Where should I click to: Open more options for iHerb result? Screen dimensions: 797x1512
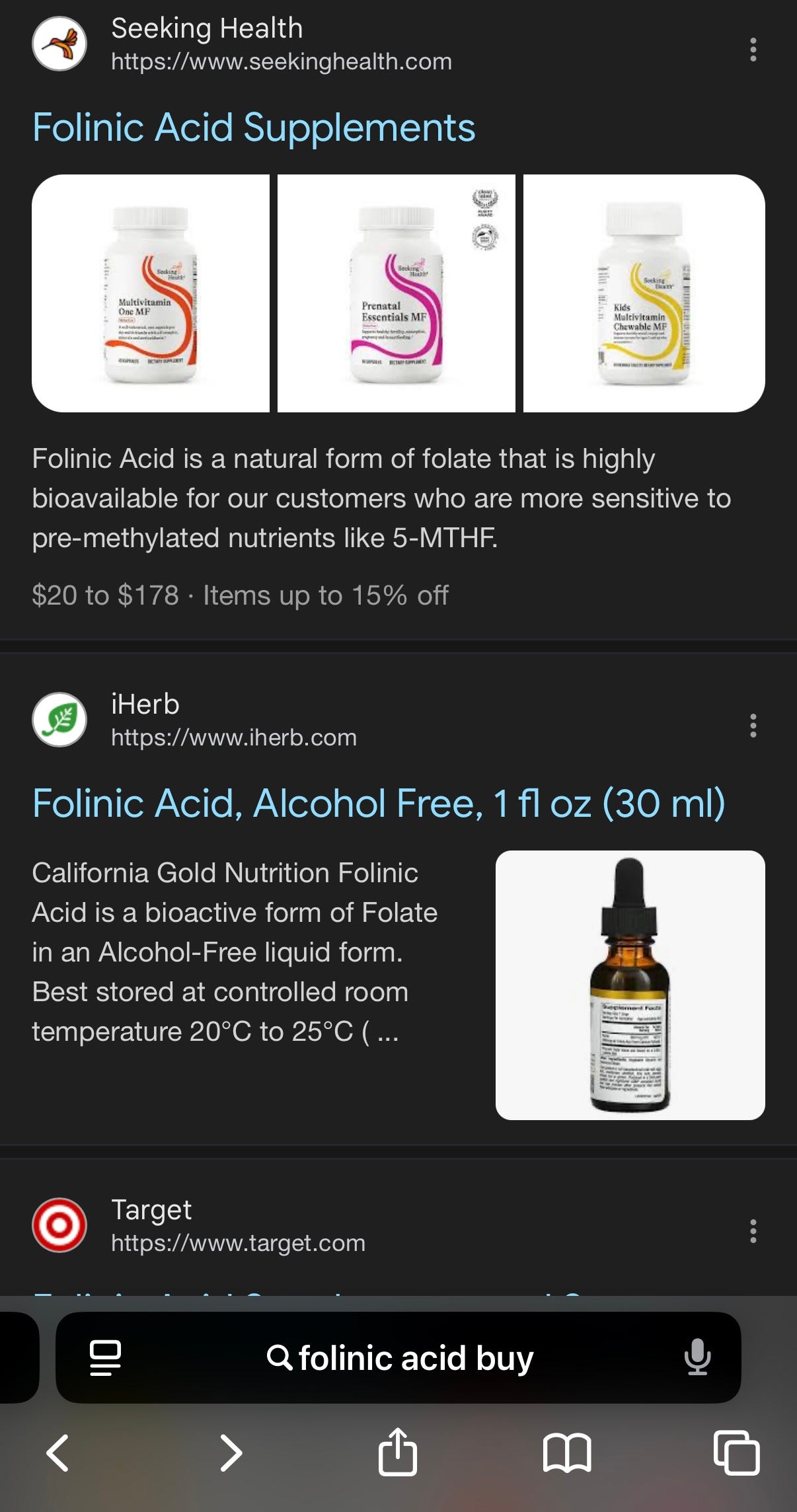[753, 726]
